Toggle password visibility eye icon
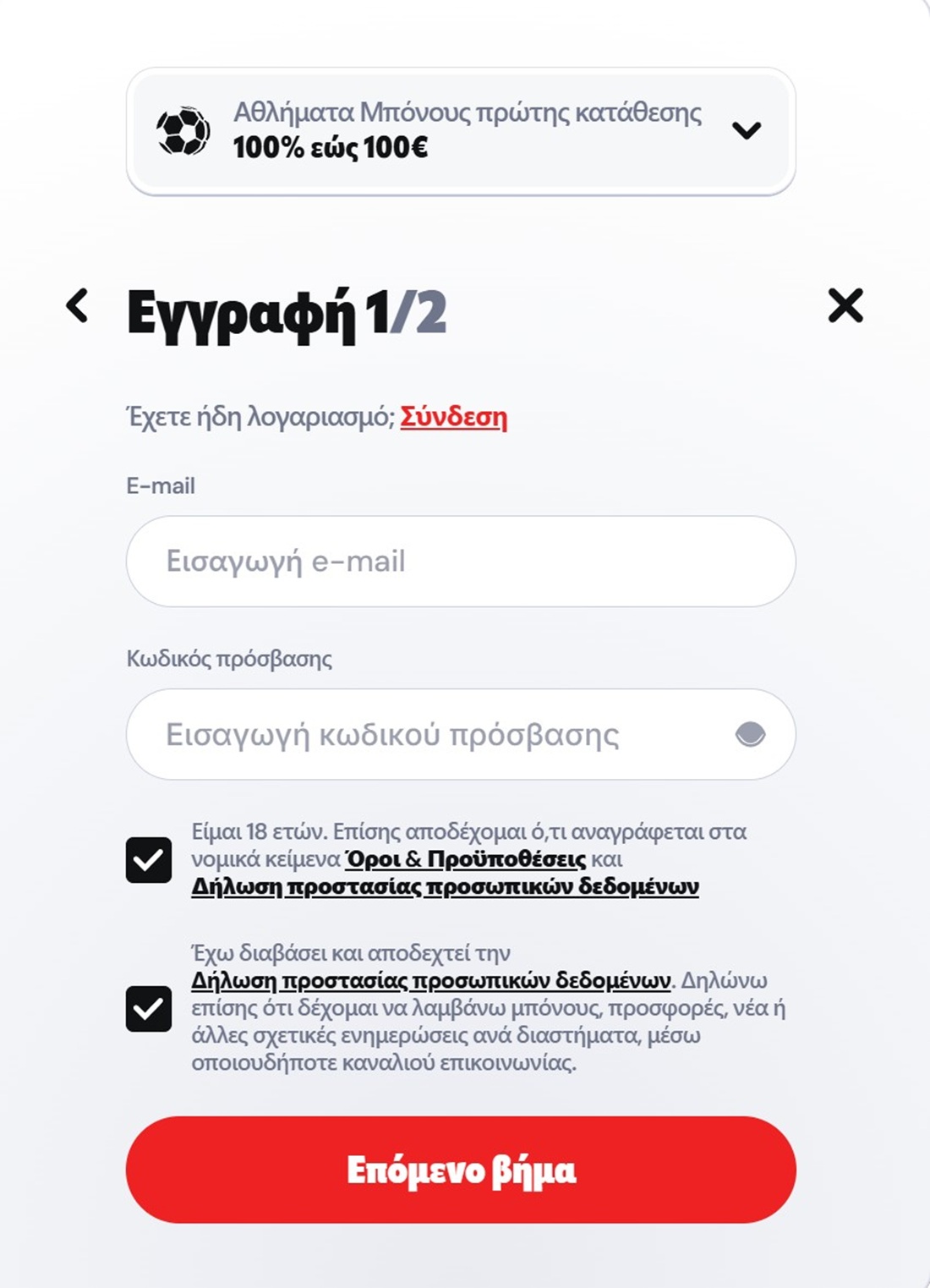The height and width of the screenshot is (1288, 930). [x=750, y=734]
